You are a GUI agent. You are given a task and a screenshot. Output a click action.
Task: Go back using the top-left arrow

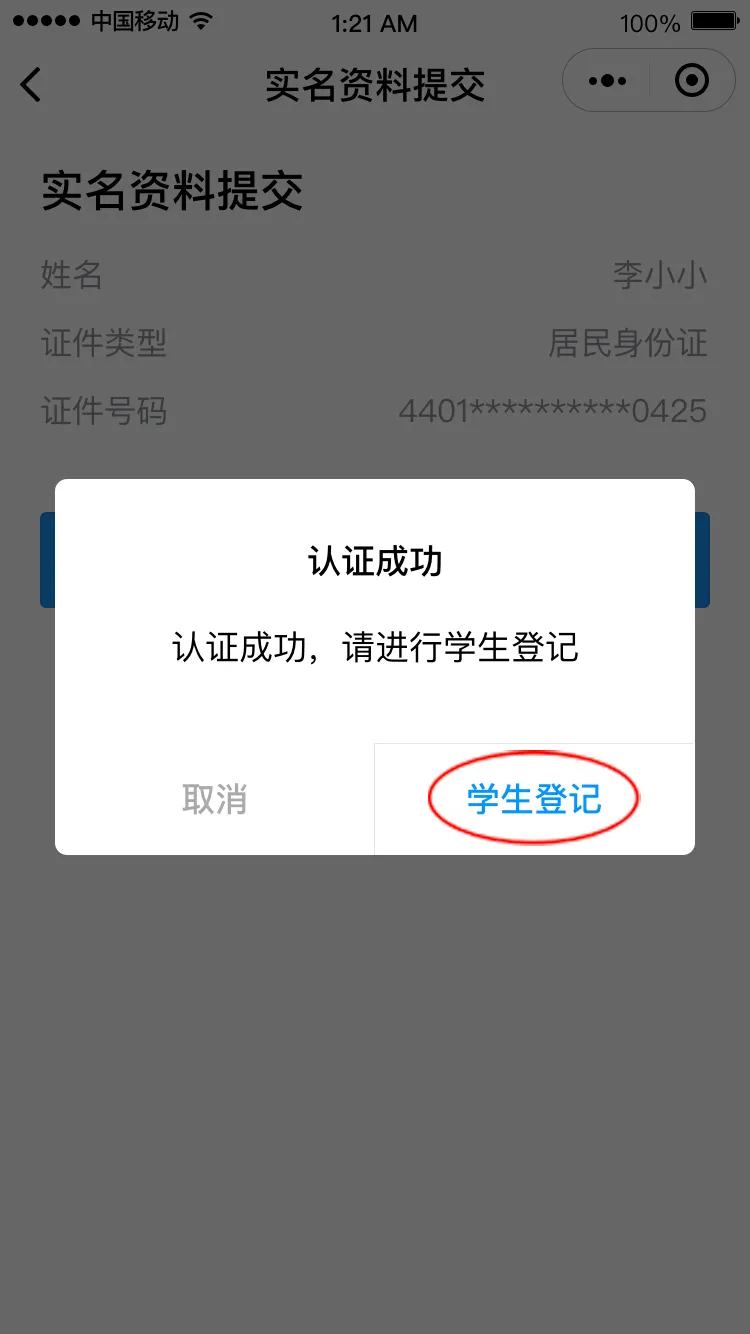point(31,84)
